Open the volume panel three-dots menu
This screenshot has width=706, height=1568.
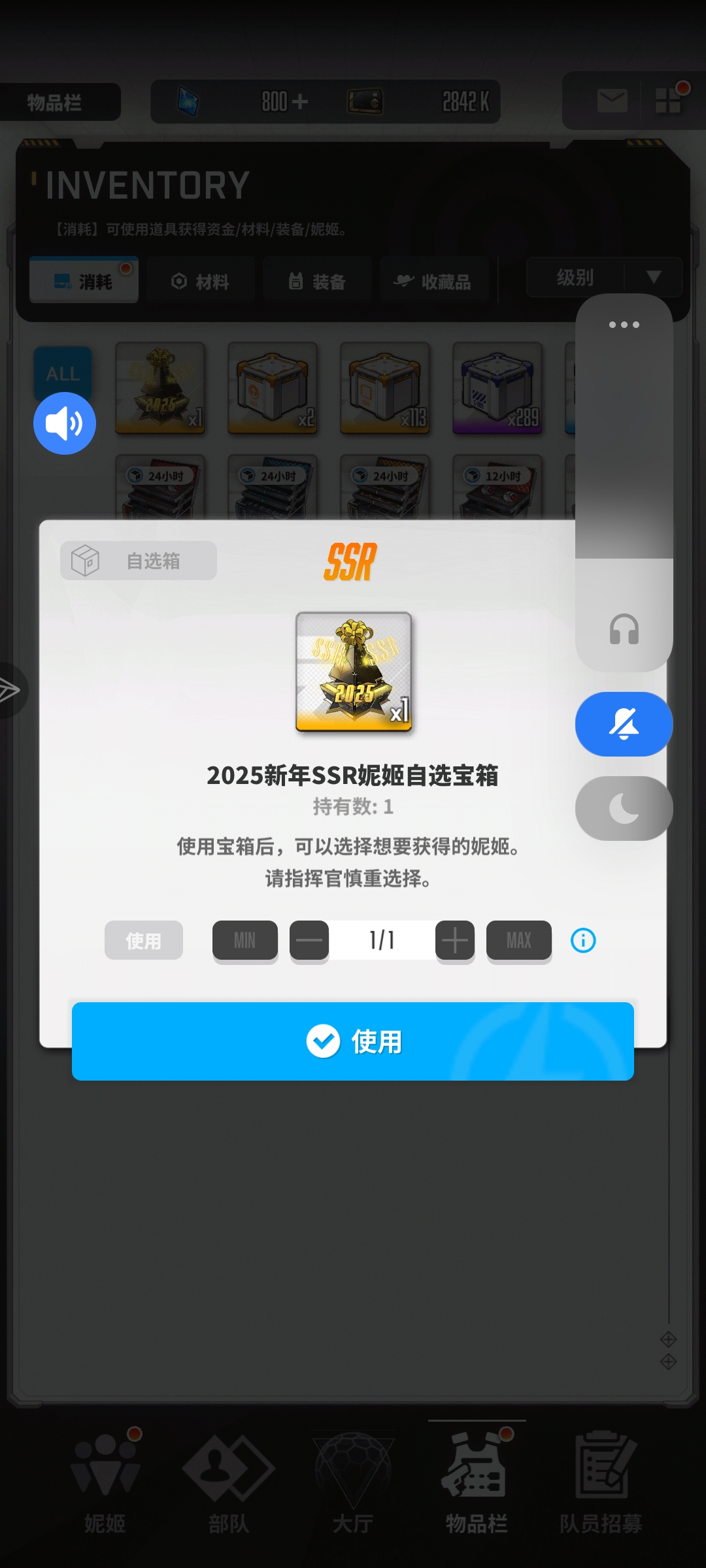(x=624, y=325)
